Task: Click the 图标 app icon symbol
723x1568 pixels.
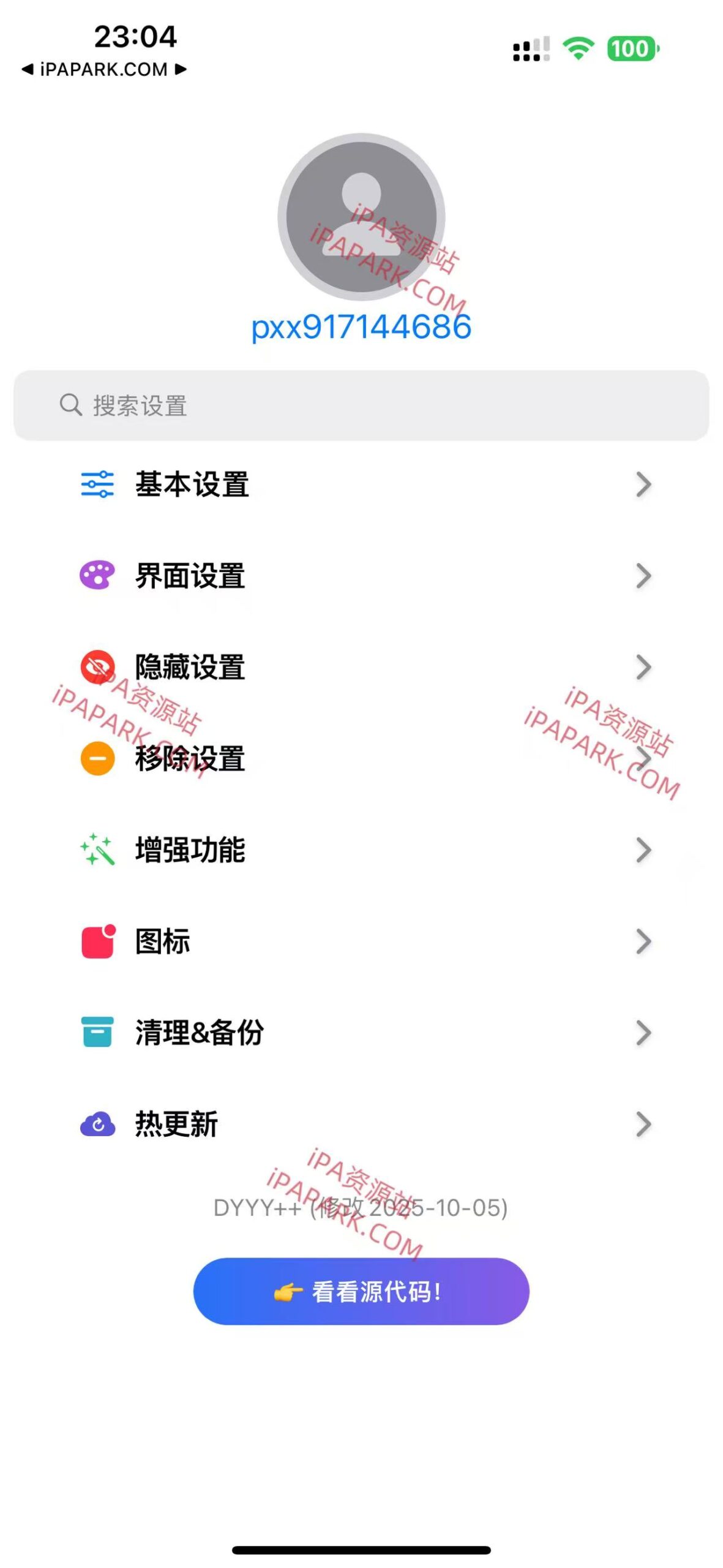Action: [98, 942]
